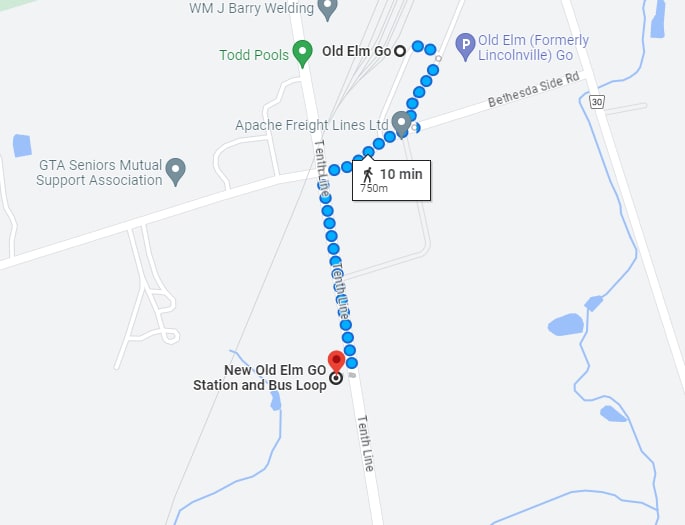Select GTA Seniors Mutual Support Association pin
Viewport: 685px width, 525px height.
176,170
